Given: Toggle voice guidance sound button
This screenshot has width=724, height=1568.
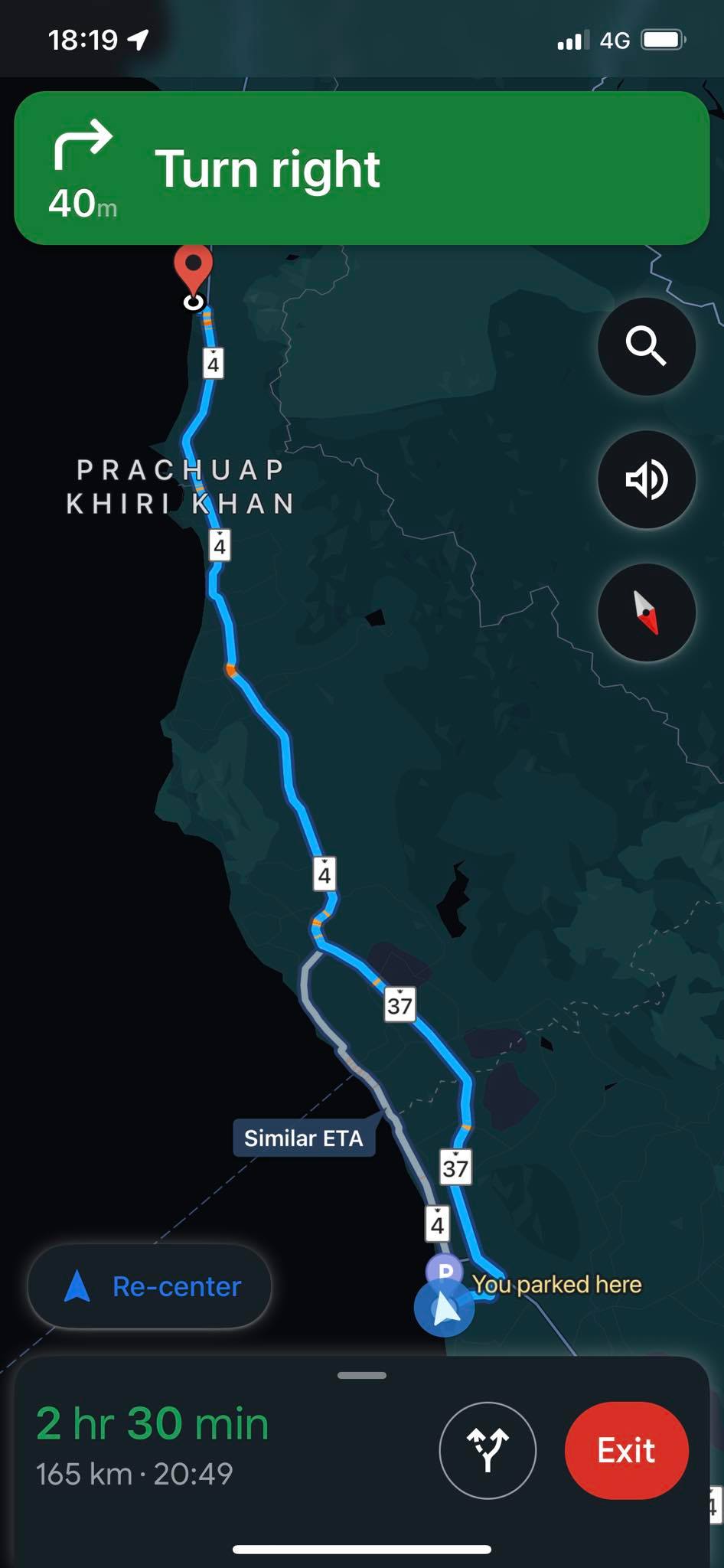Looking at the screenshot, I should 646,479.
